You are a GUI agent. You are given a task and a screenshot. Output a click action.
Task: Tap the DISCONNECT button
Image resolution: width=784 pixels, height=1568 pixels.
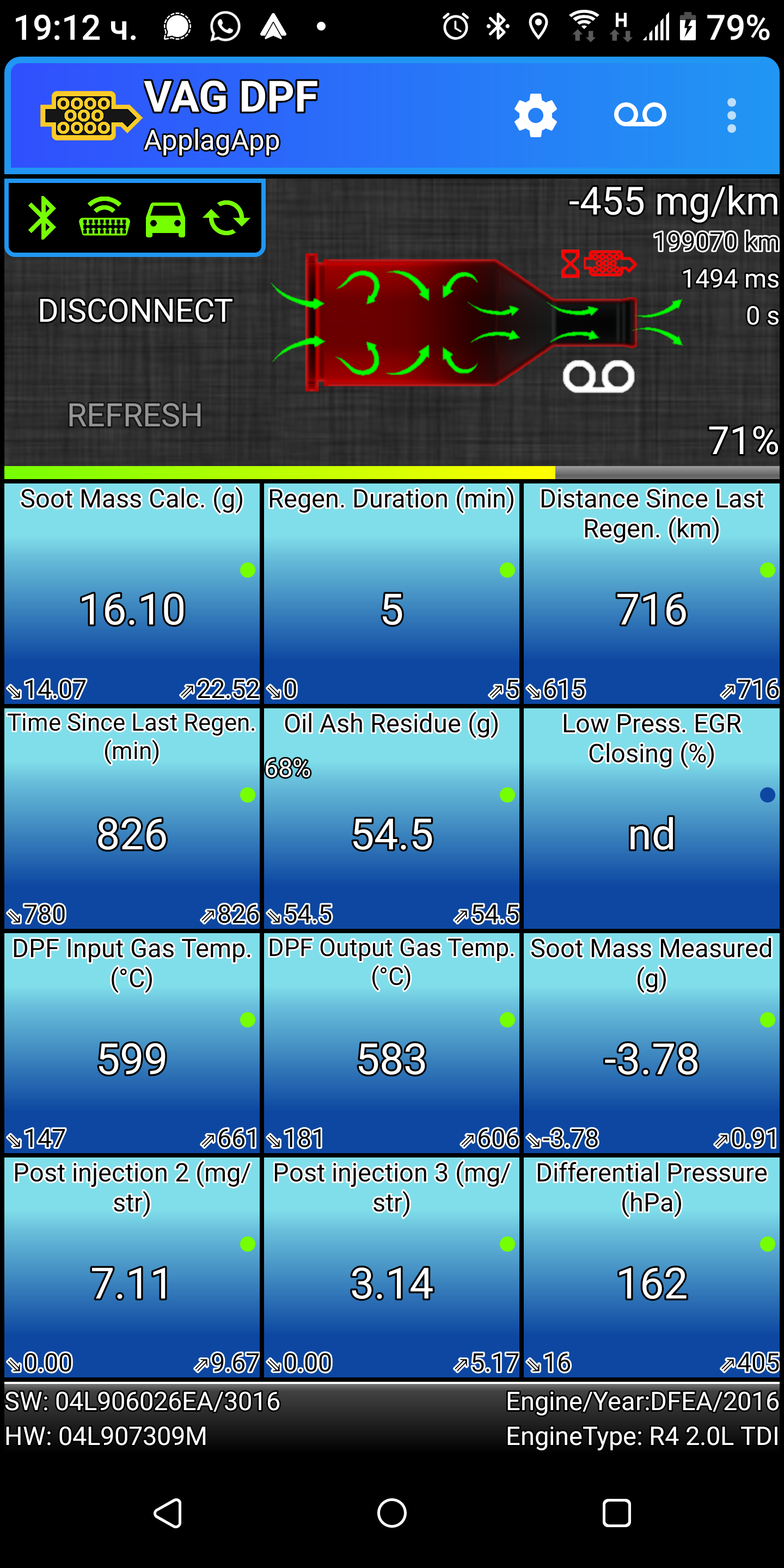coord(134,310)
